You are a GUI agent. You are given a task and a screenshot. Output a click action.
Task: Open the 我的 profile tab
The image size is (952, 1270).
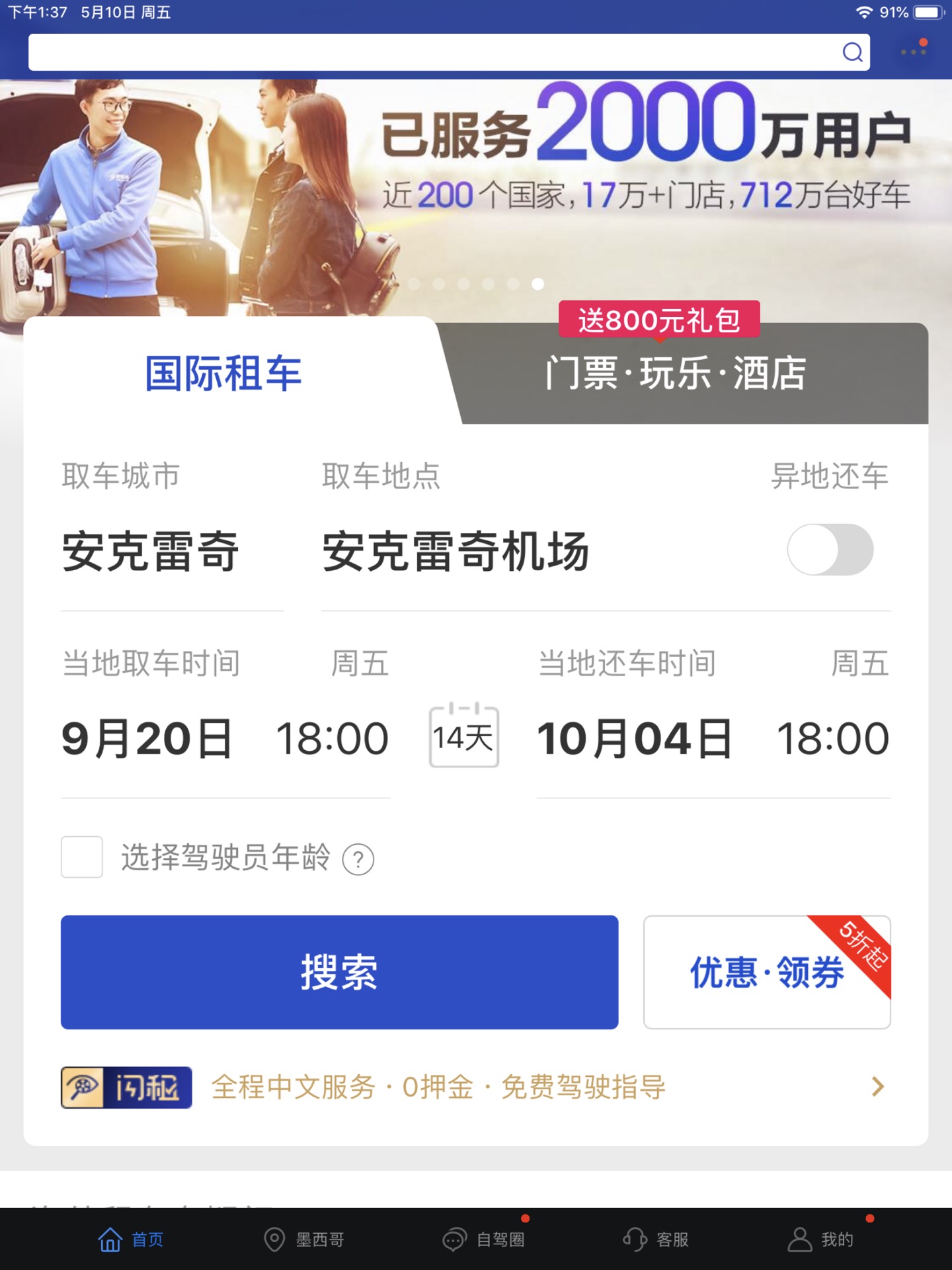coord(821,1239)
